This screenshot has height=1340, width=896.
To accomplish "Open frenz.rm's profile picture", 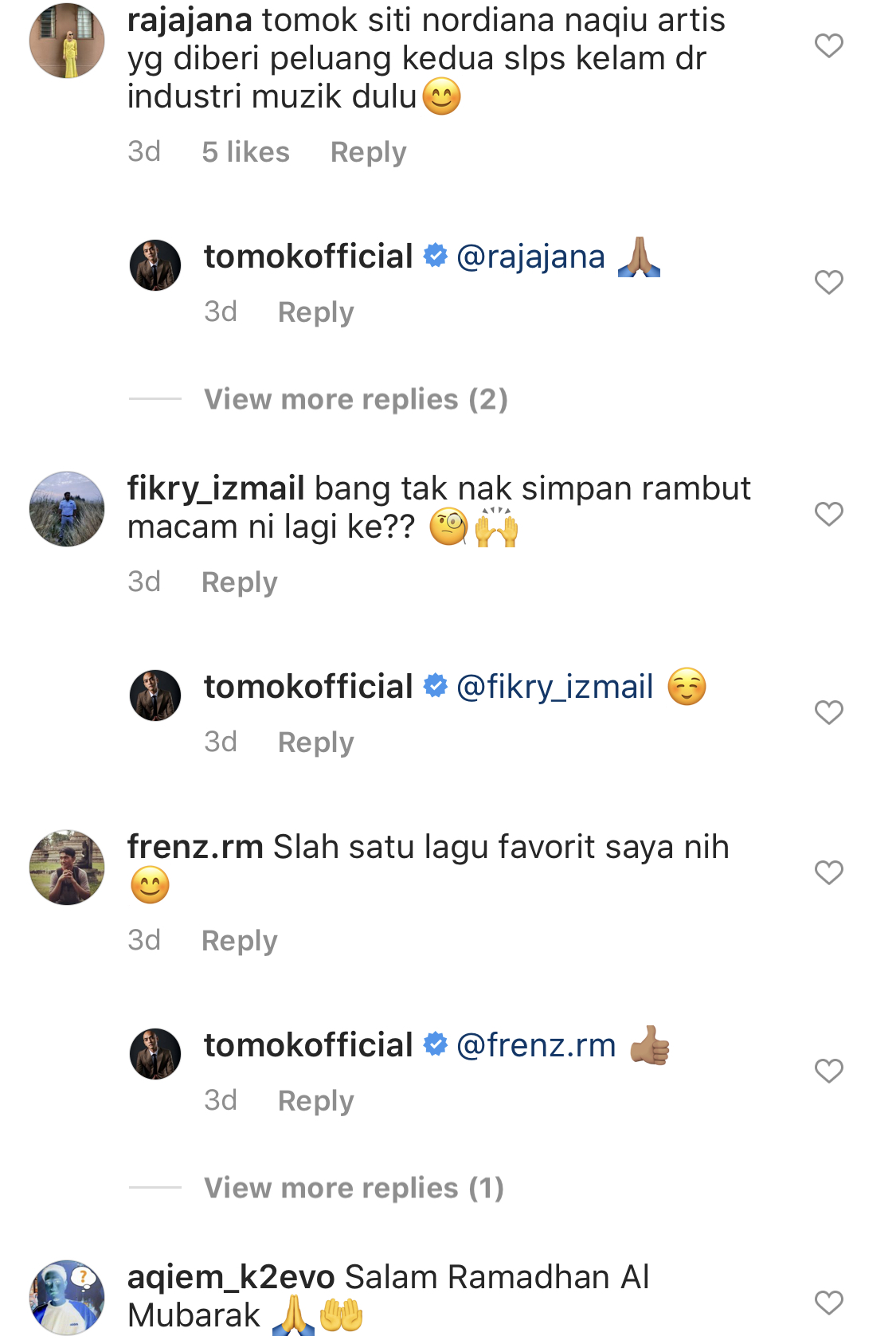I will pyautogui.click(x=67, y=868).
